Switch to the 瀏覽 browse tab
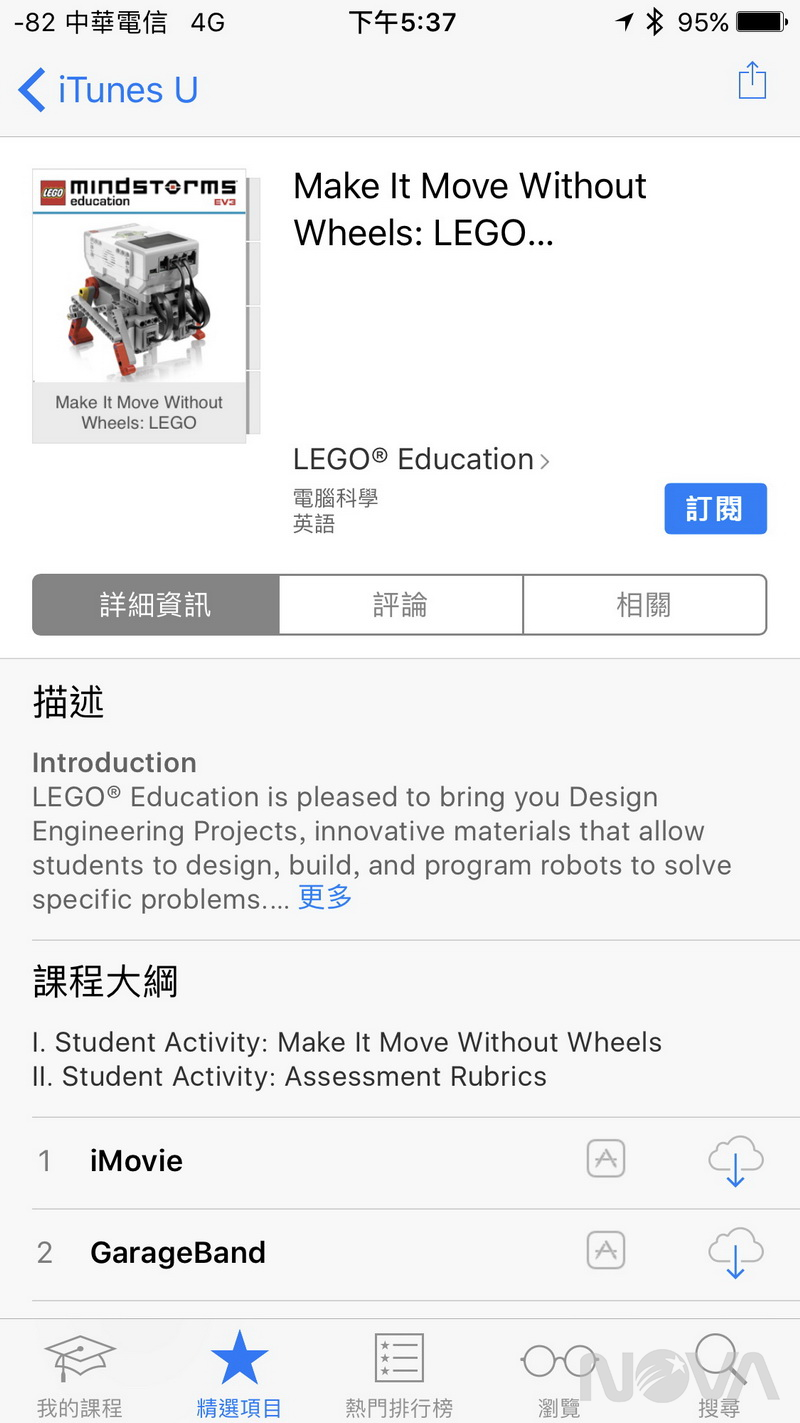The image size is (800, 1423). point(558,1377)
